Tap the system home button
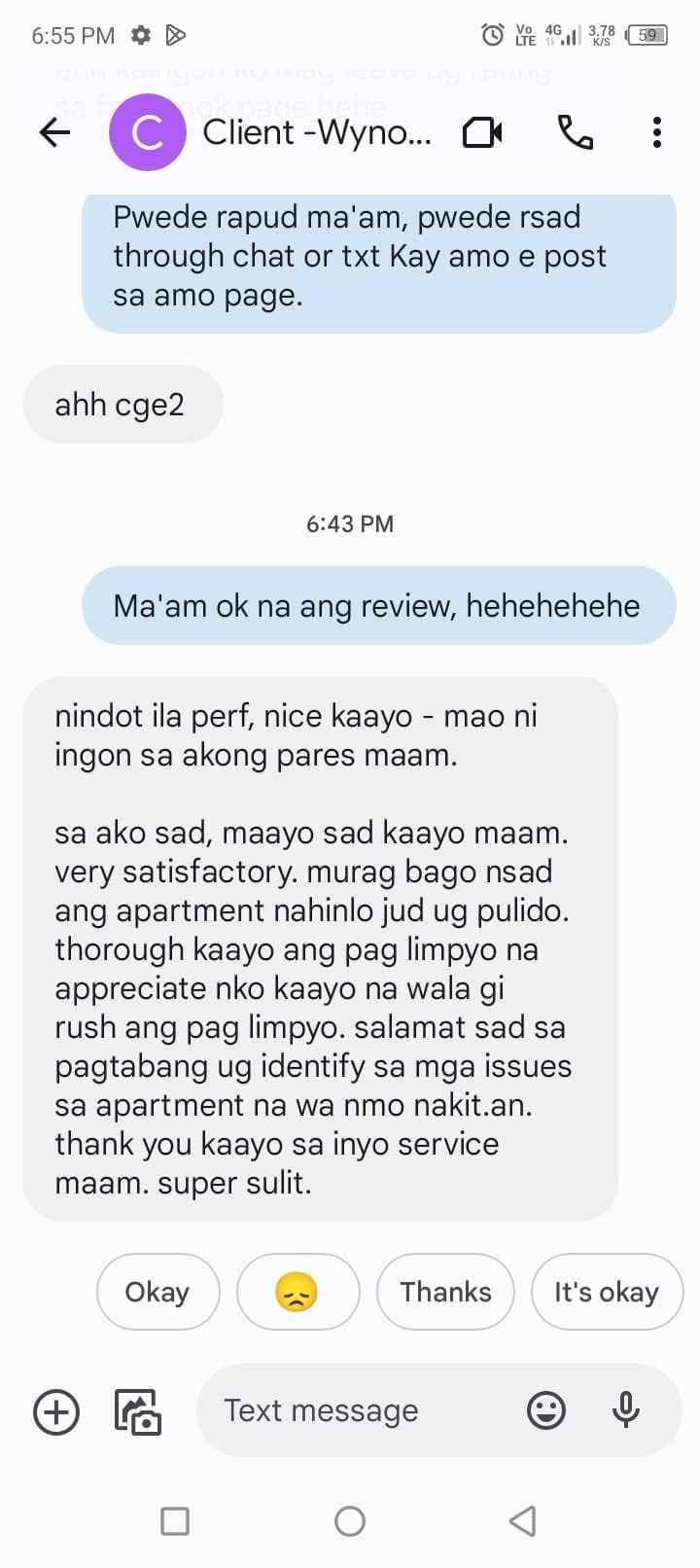700x1568 pixels. point(350,1520)
